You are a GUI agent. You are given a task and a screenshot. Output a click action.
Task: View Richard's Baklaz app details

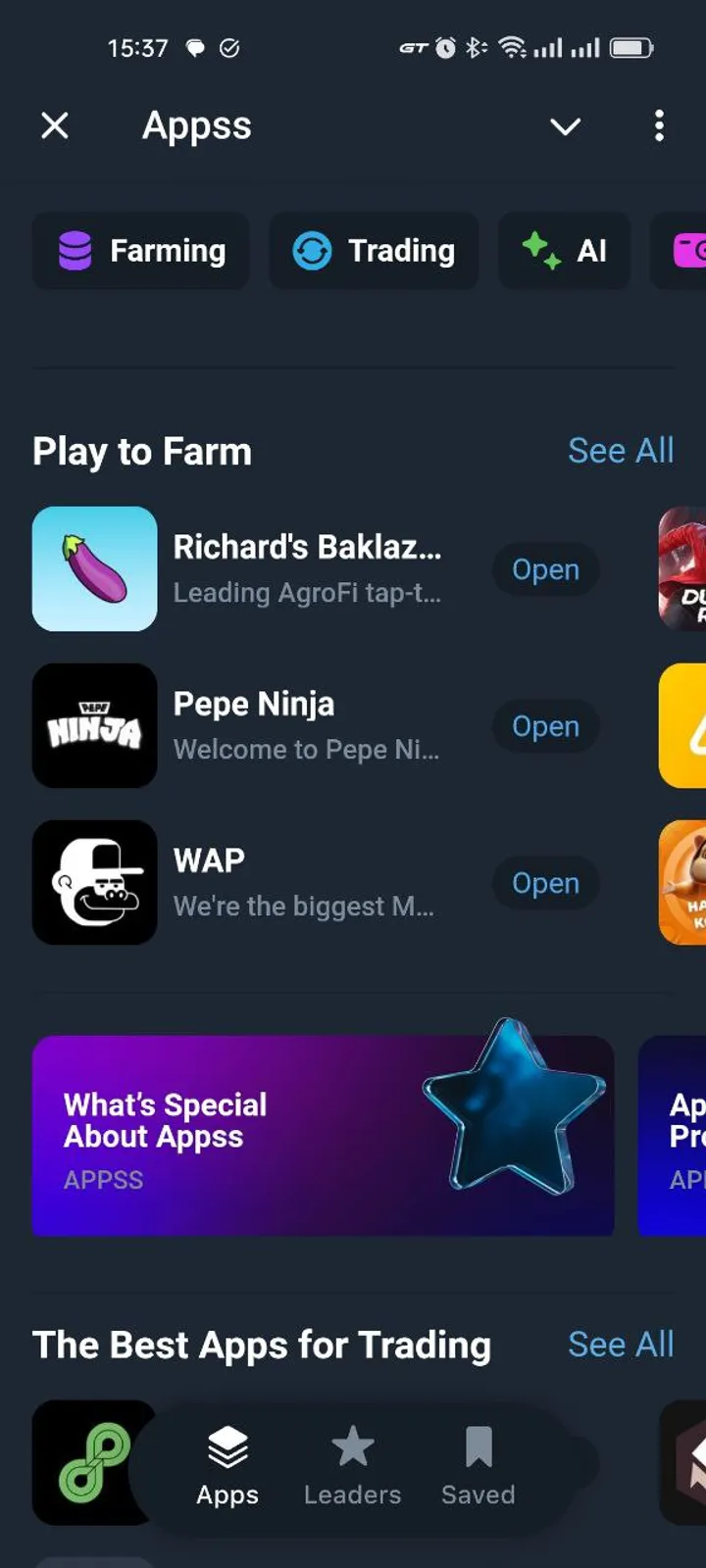click(306, 568)
